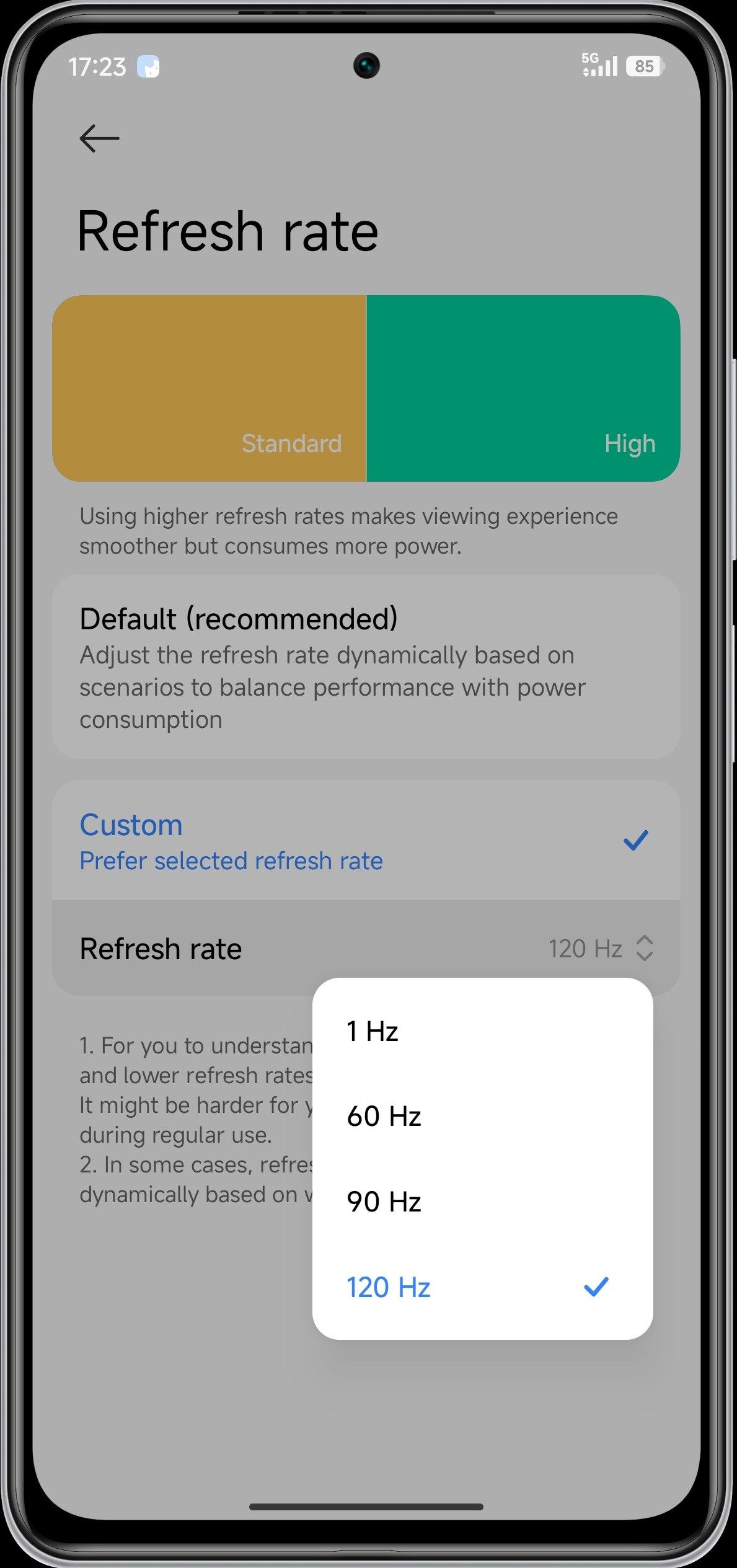Select Default (recommended) refresh mode

point(366,667)
